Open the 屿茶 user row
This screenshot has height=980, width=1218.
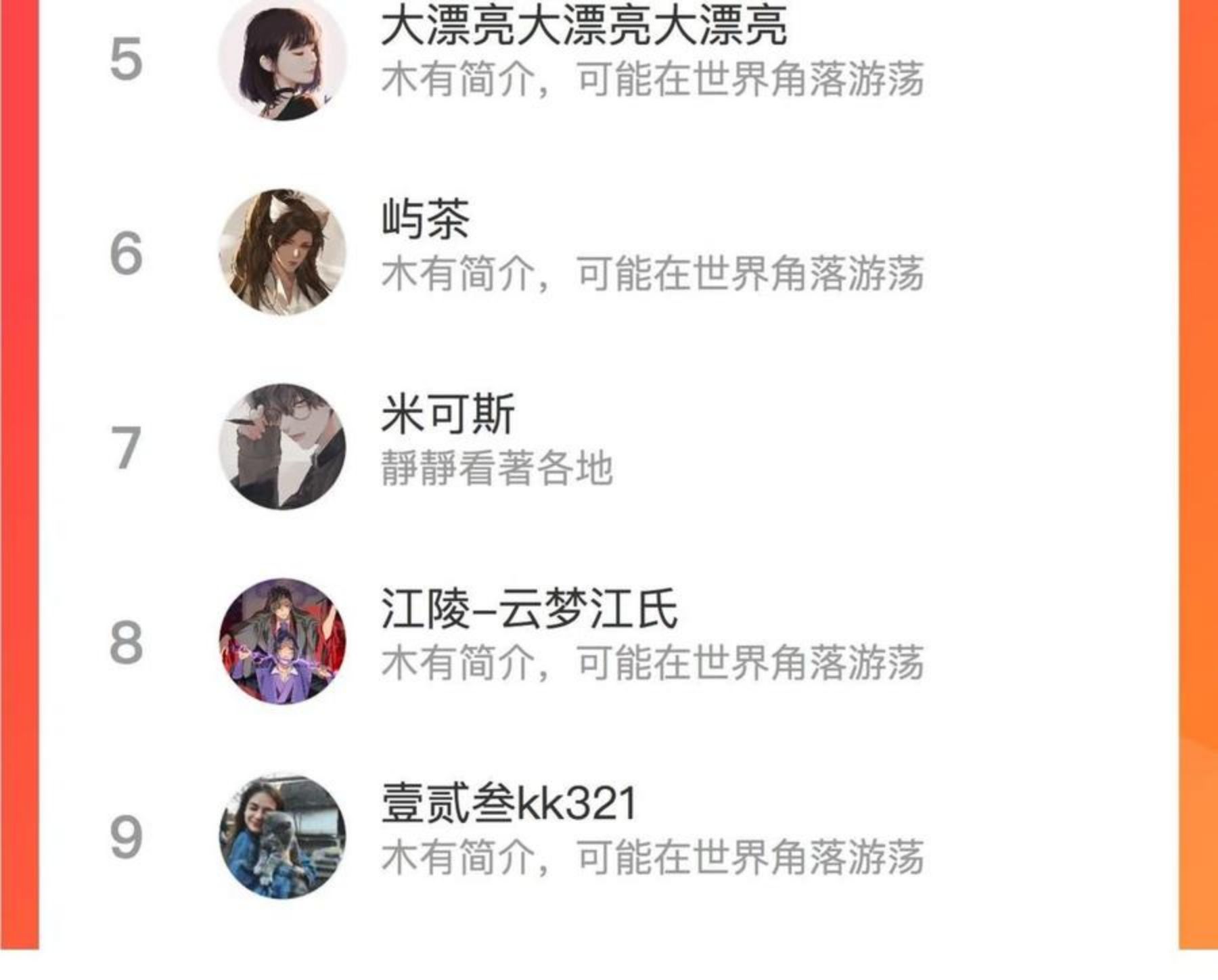(x=609, y=252)
